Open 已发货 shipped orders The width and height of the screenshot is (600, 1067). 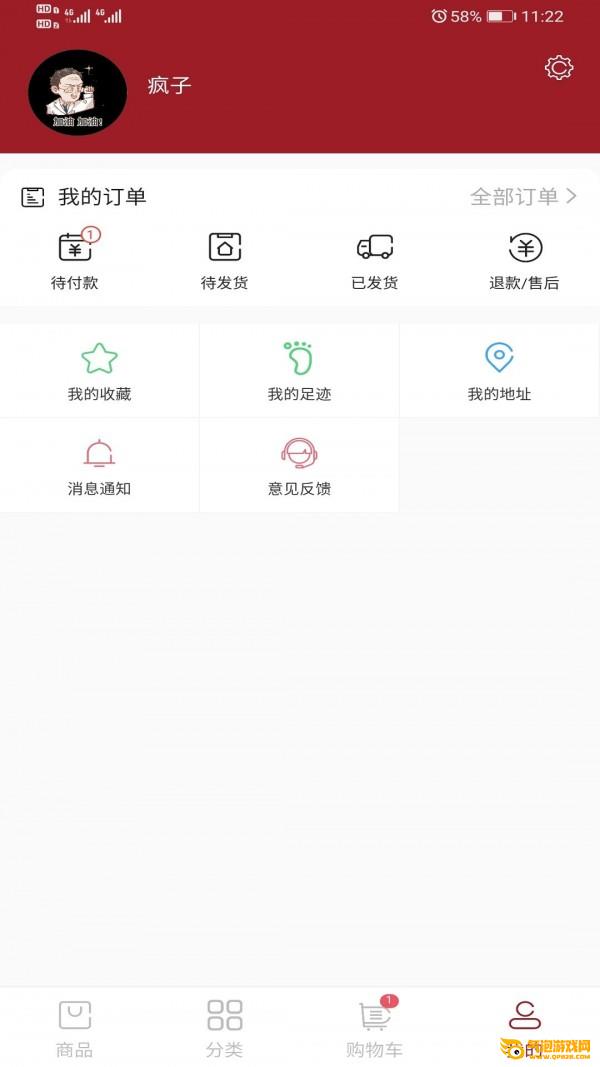(x=375, y=260)
